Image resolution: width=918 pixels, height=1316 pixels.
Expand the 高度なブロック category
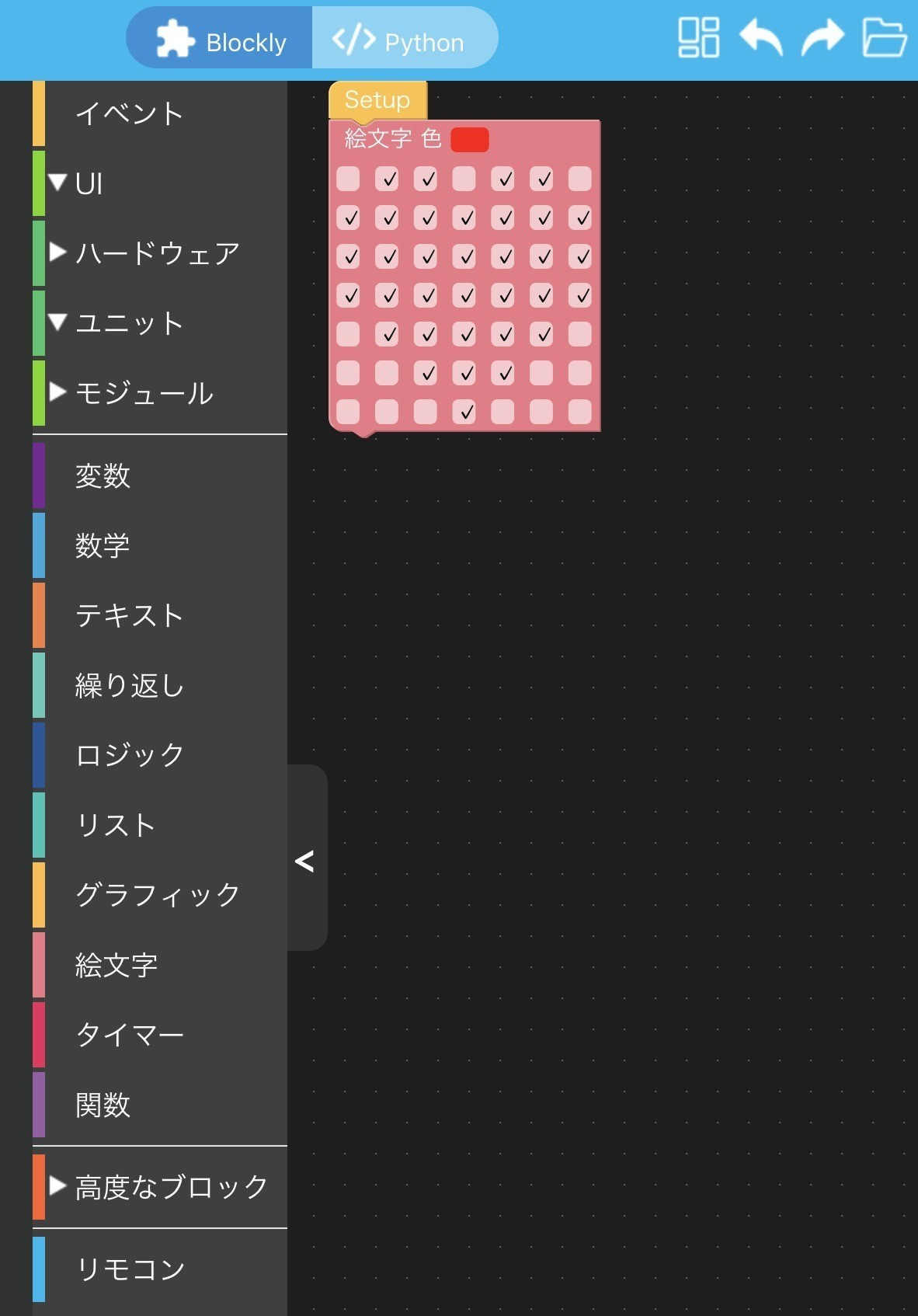pyautogui.click(x=58, y=1186)
